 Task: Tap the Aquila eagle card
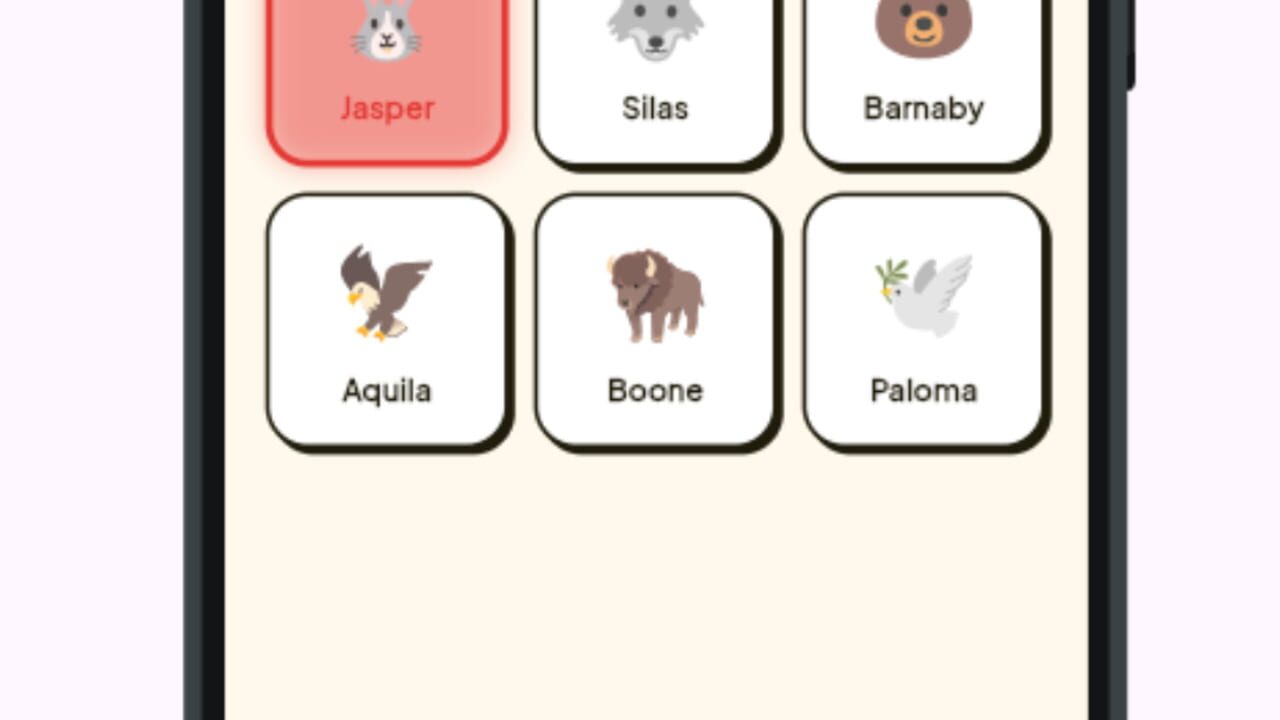[387, 320]
